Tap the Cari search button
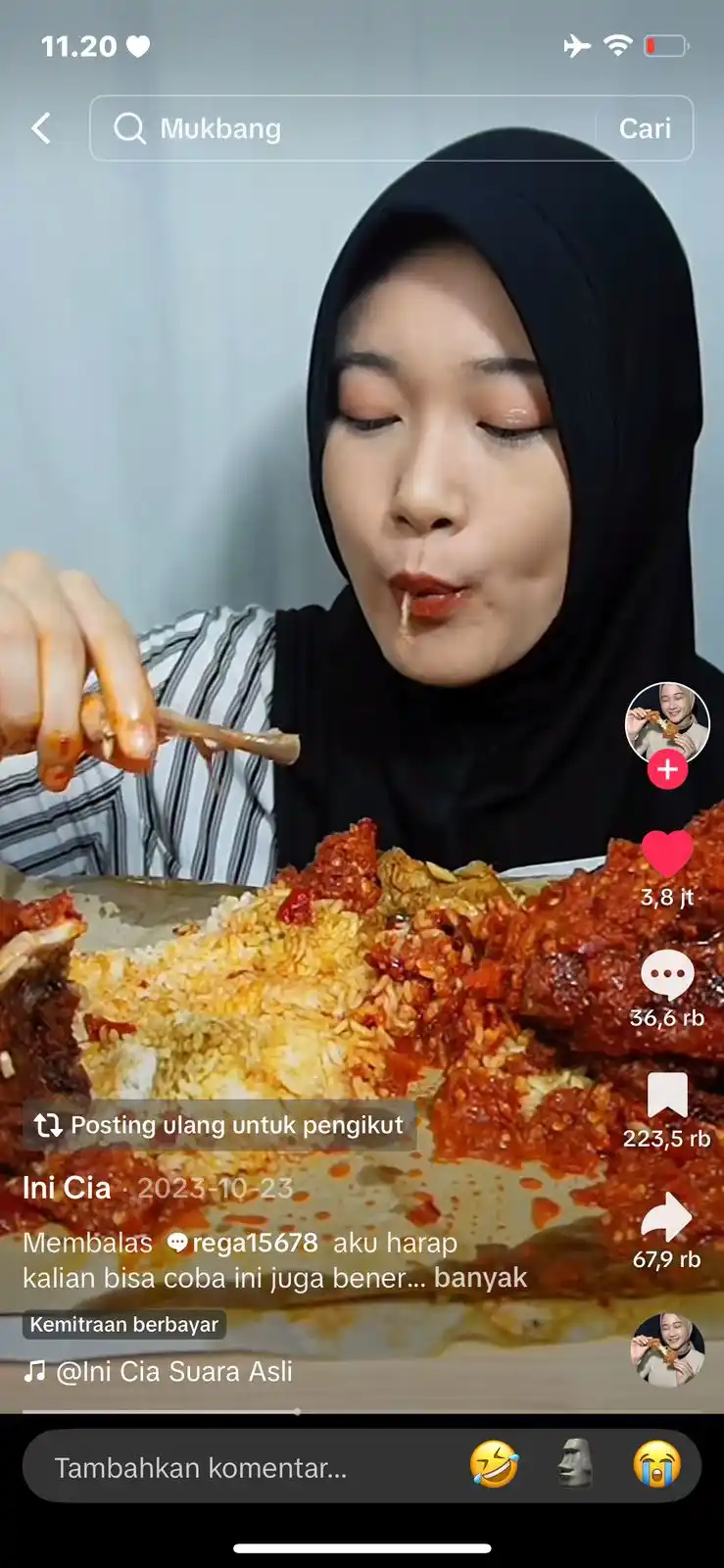The width and height of the screenshot is (724, 1568). (x=645, y=128)
